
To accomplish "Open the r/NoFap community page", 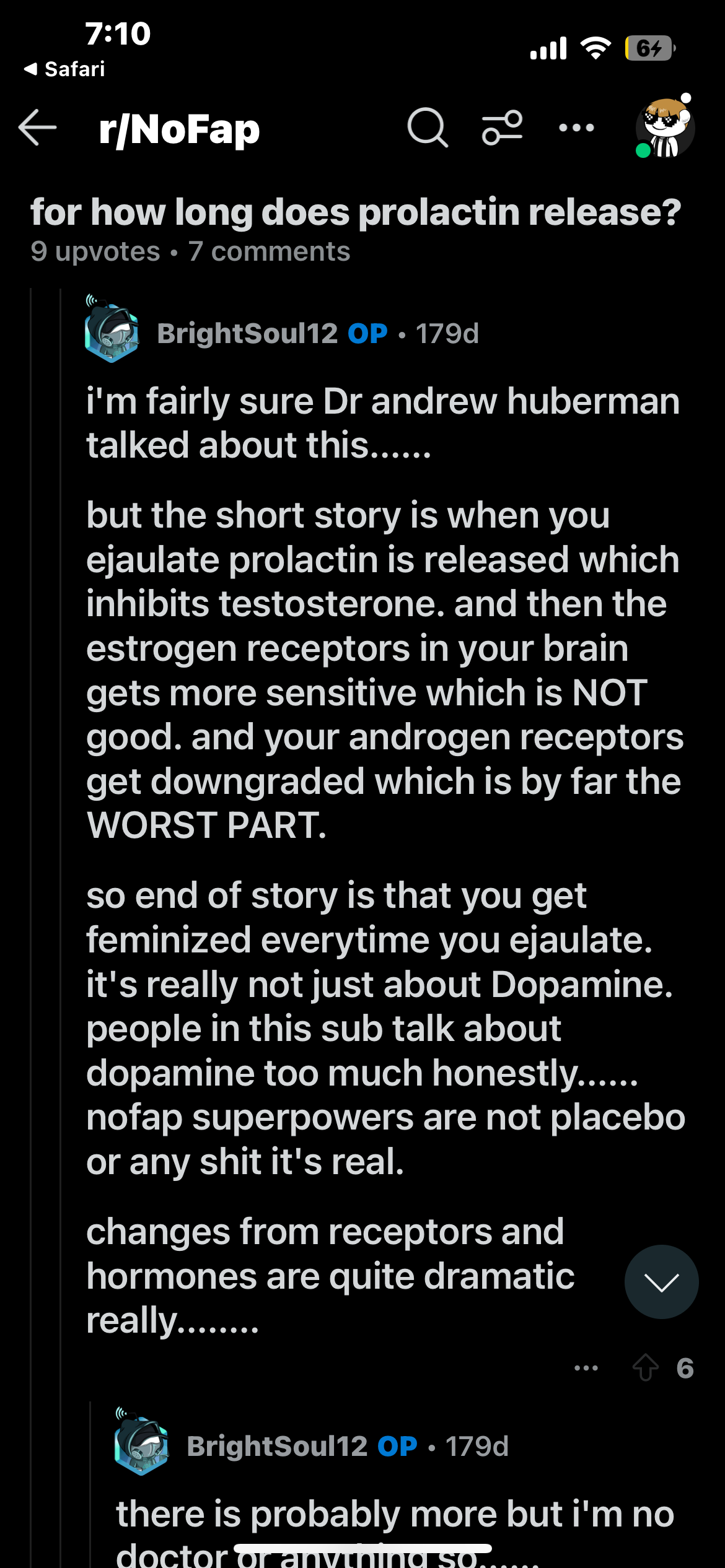I will click(x=179, y=129).
